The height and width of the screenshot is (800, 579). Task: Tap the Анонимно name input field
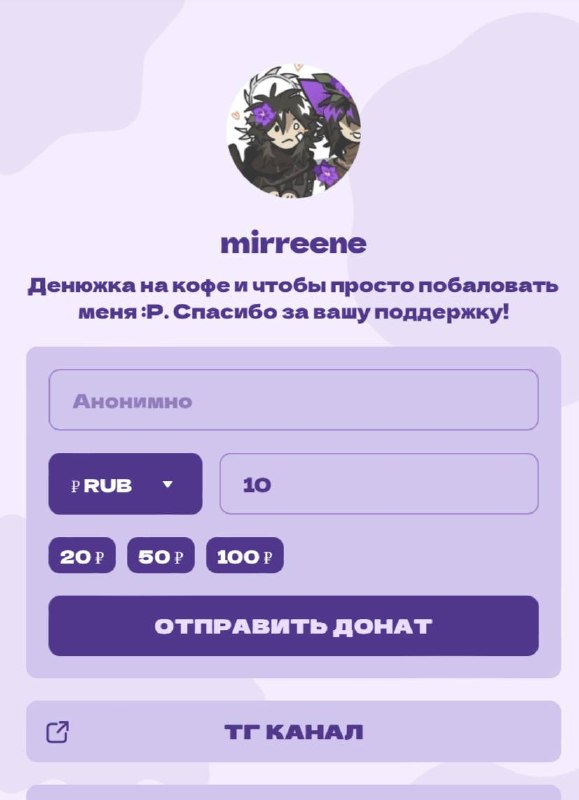point(293,400)
